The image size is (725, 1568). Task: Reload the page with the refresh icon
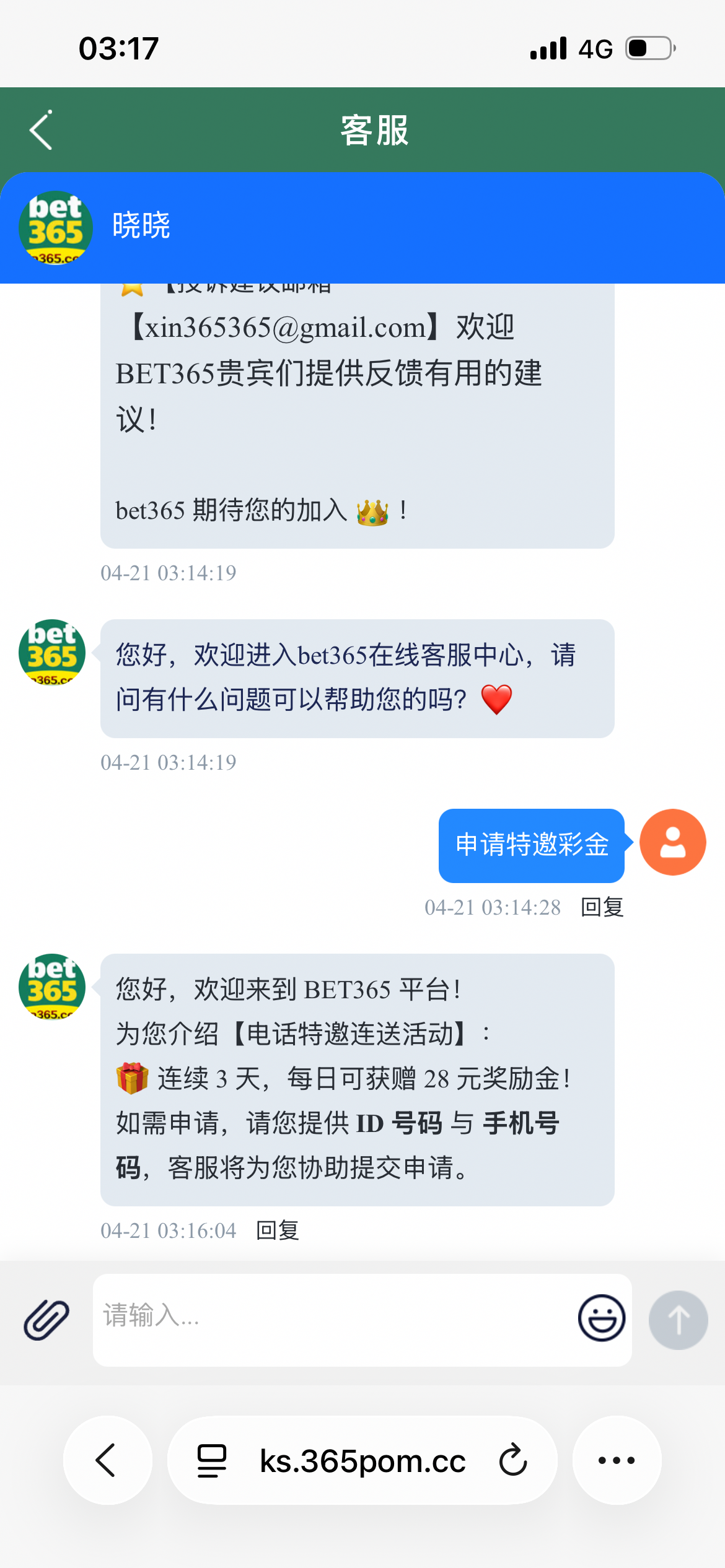point(513,1460)
